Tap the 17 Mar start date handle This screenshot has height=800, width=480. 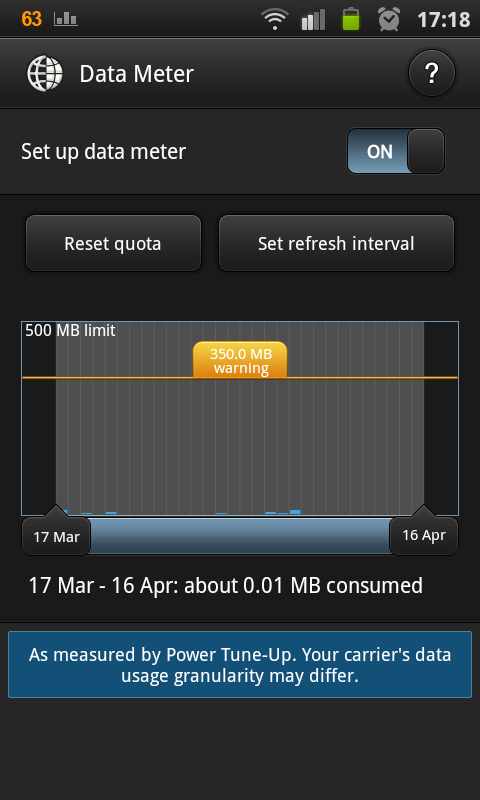(56, 533)
